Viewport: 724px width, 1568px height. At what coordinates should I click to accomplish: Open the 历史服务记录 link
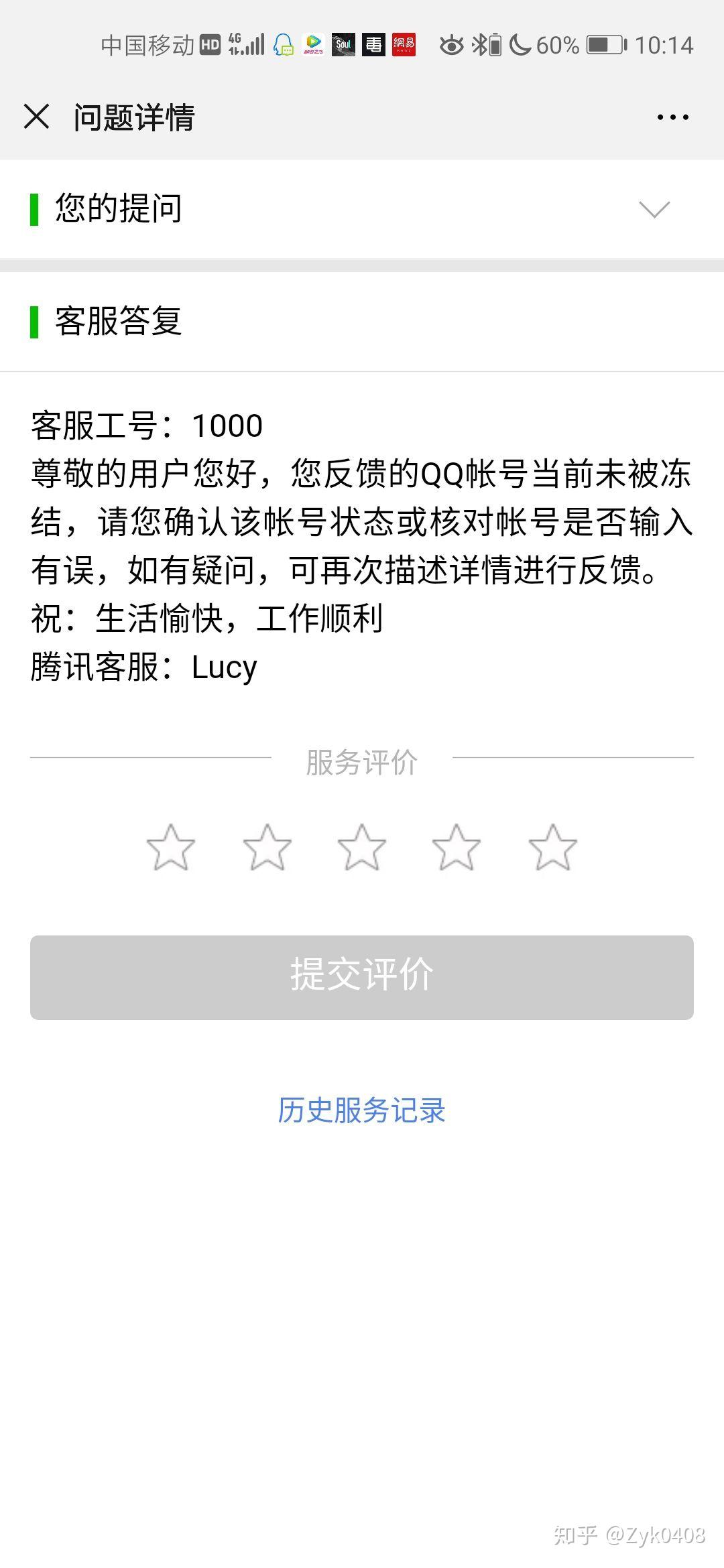click(362, 1110)
